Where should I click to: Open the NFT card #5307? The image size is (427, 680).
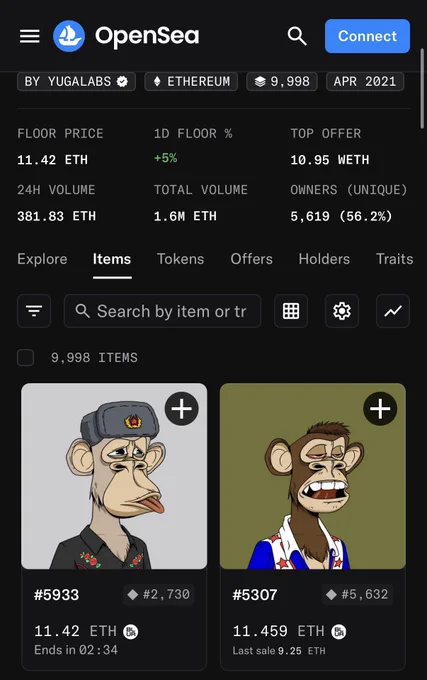313,526
